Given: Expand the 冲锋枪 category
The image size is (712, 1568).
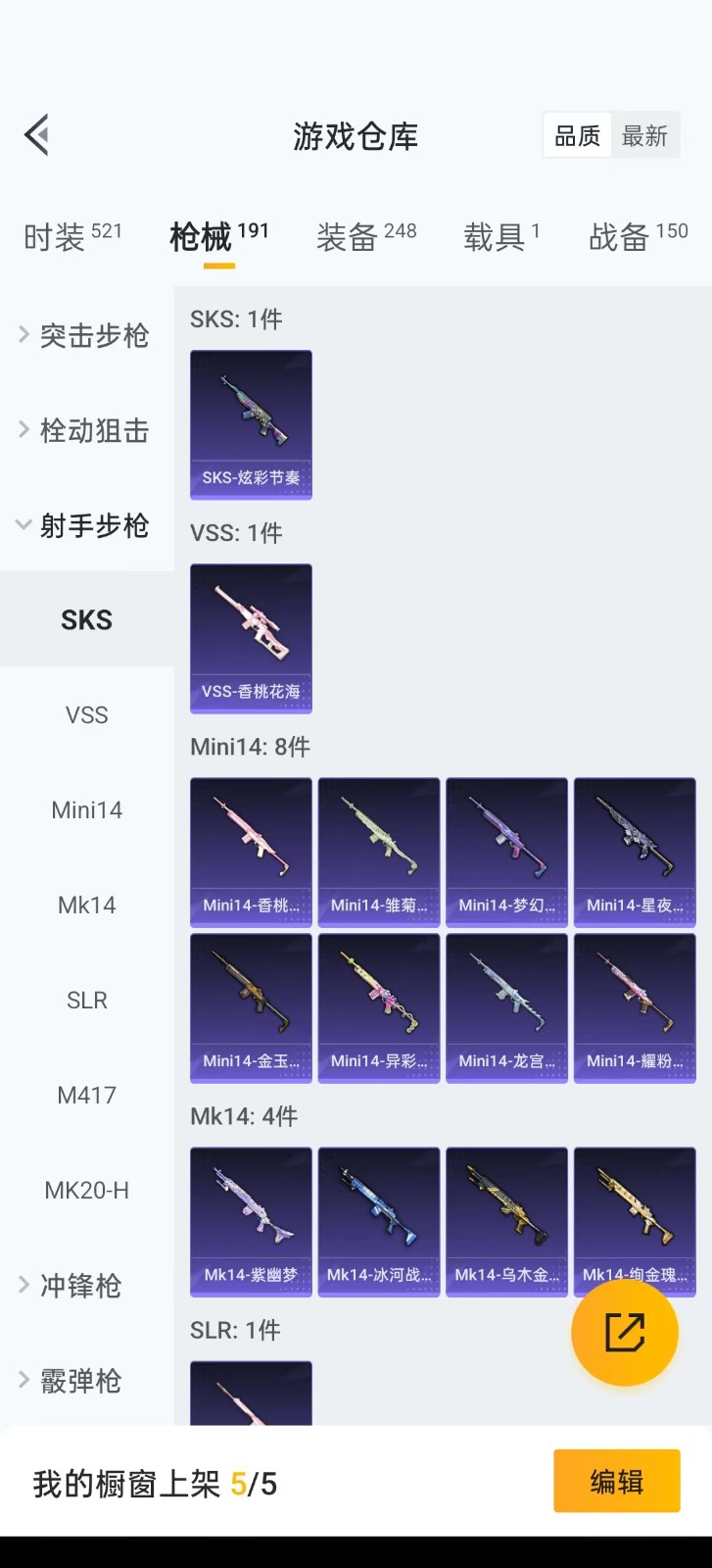Looking at the screenshot, I should (x=78, y=1286).
